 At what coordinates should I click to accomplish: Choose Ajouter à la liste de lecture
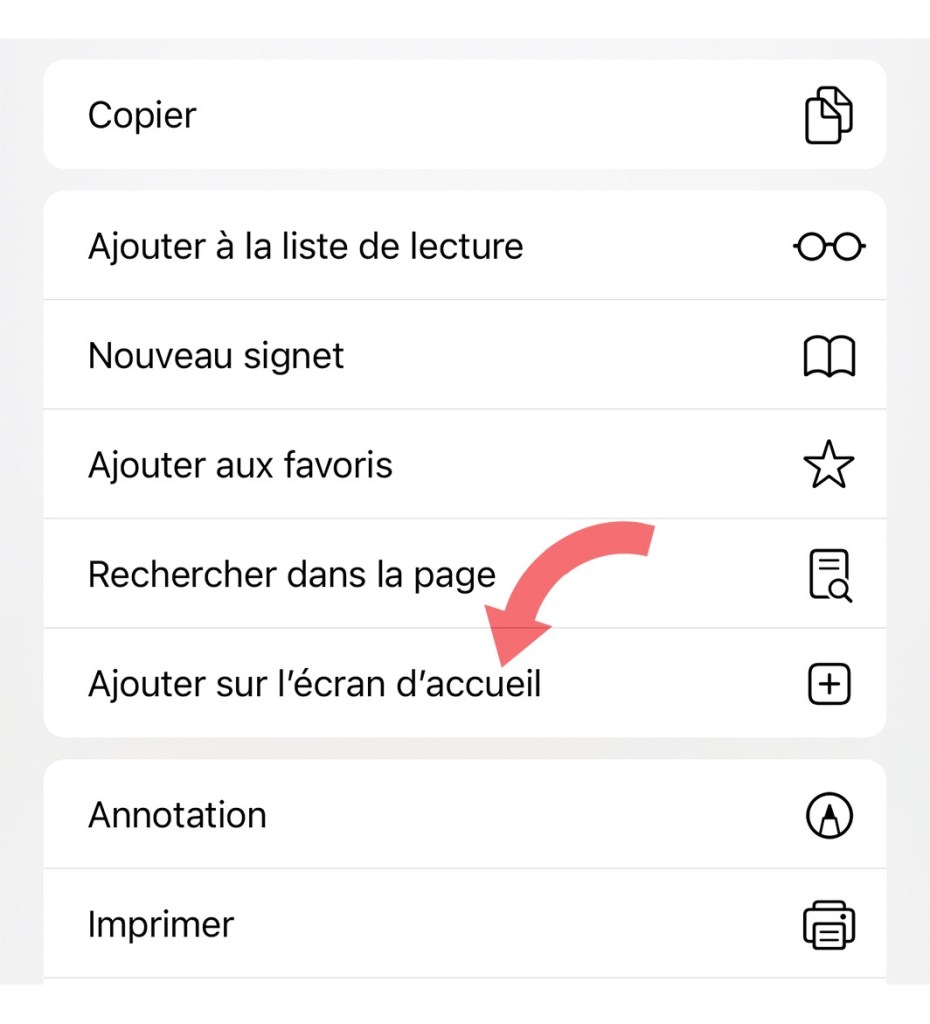(x=464, y=246)
